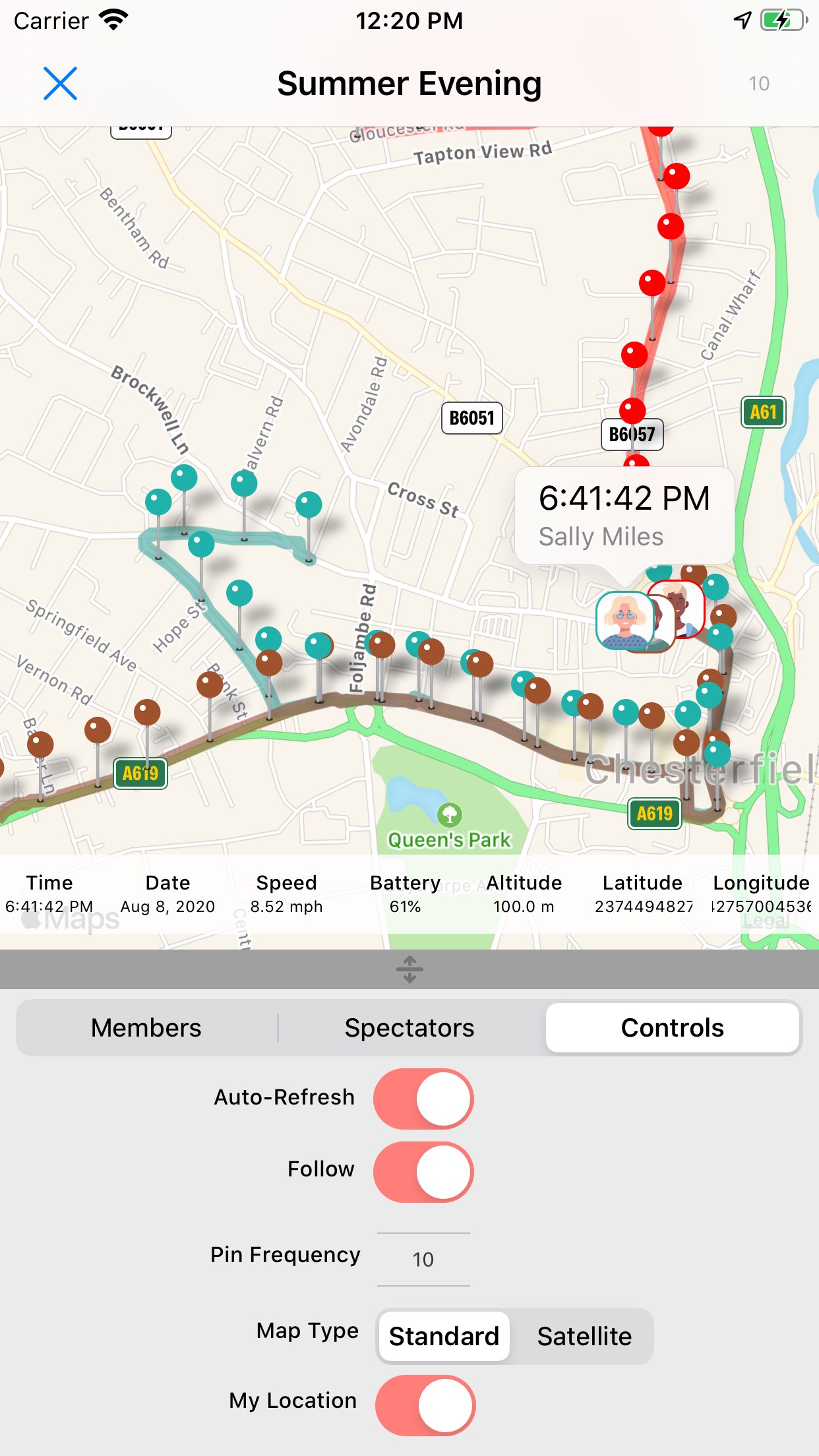Open the Sally Miles callout

click(x=624, y=516)
